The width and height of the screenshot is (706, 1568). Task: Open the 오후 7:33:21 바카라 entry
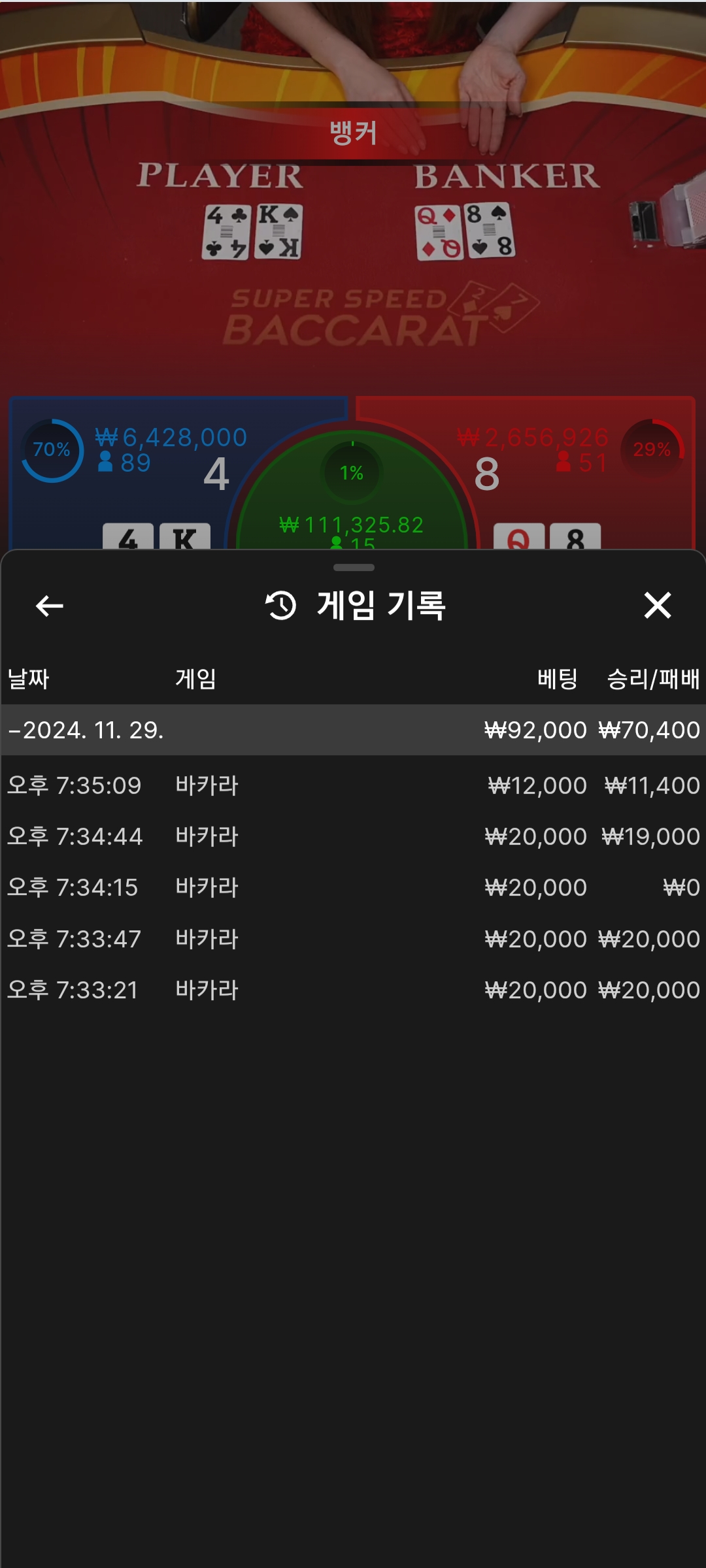click(353, 990)
